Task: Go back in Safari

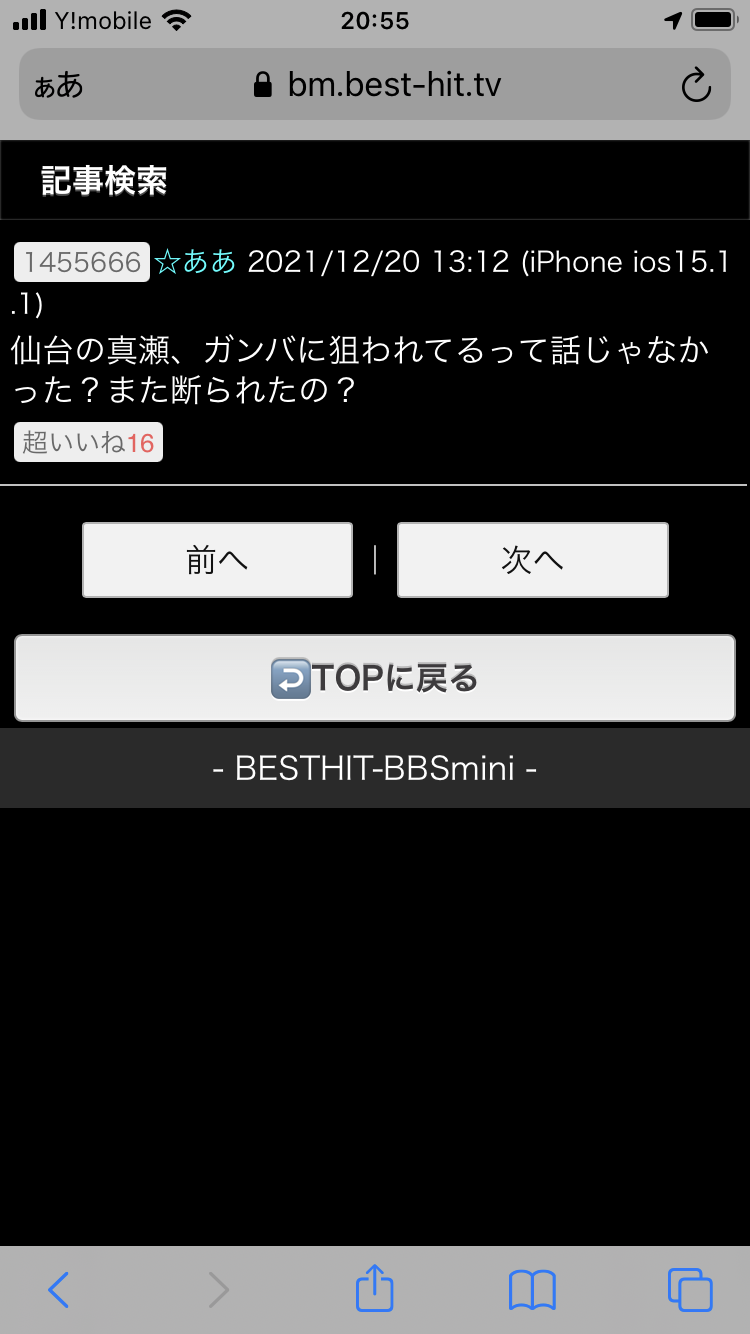Action: click(59, 1289)
